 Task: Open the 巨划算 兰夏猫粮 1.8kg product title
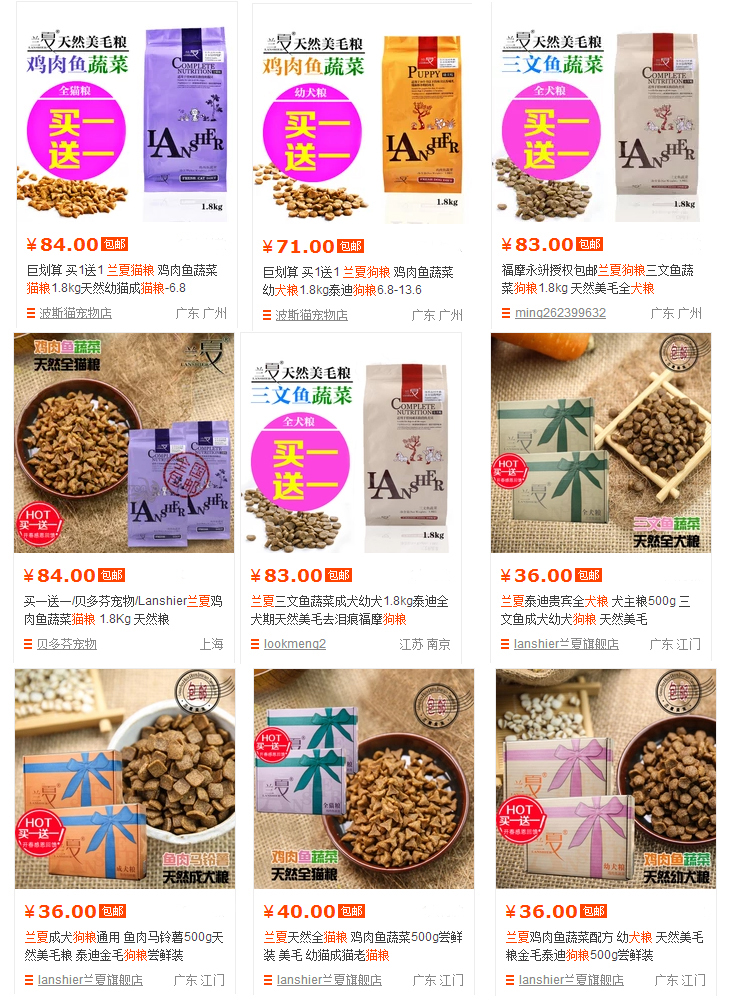point(122,279)
